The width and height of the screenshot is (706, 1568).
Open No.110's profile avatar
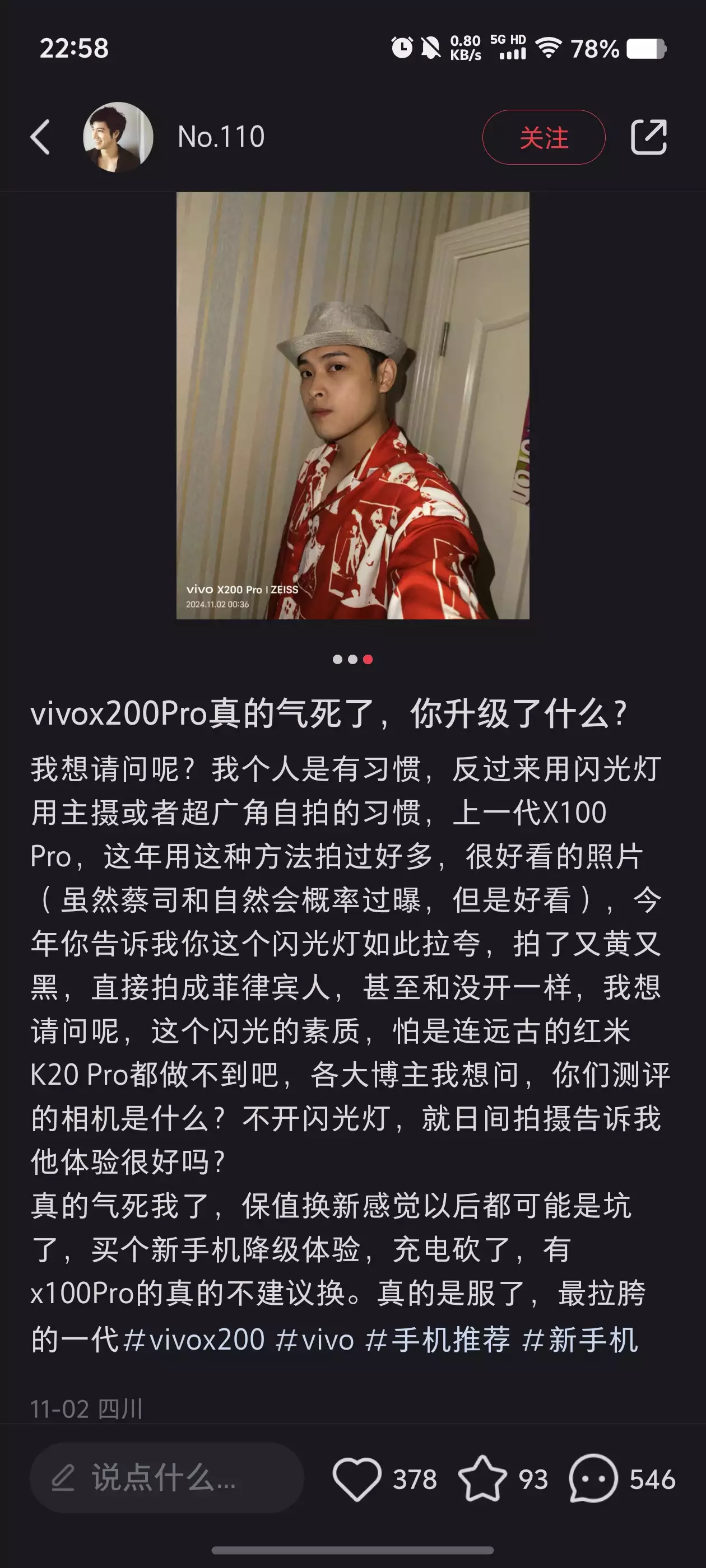(118, 137)
